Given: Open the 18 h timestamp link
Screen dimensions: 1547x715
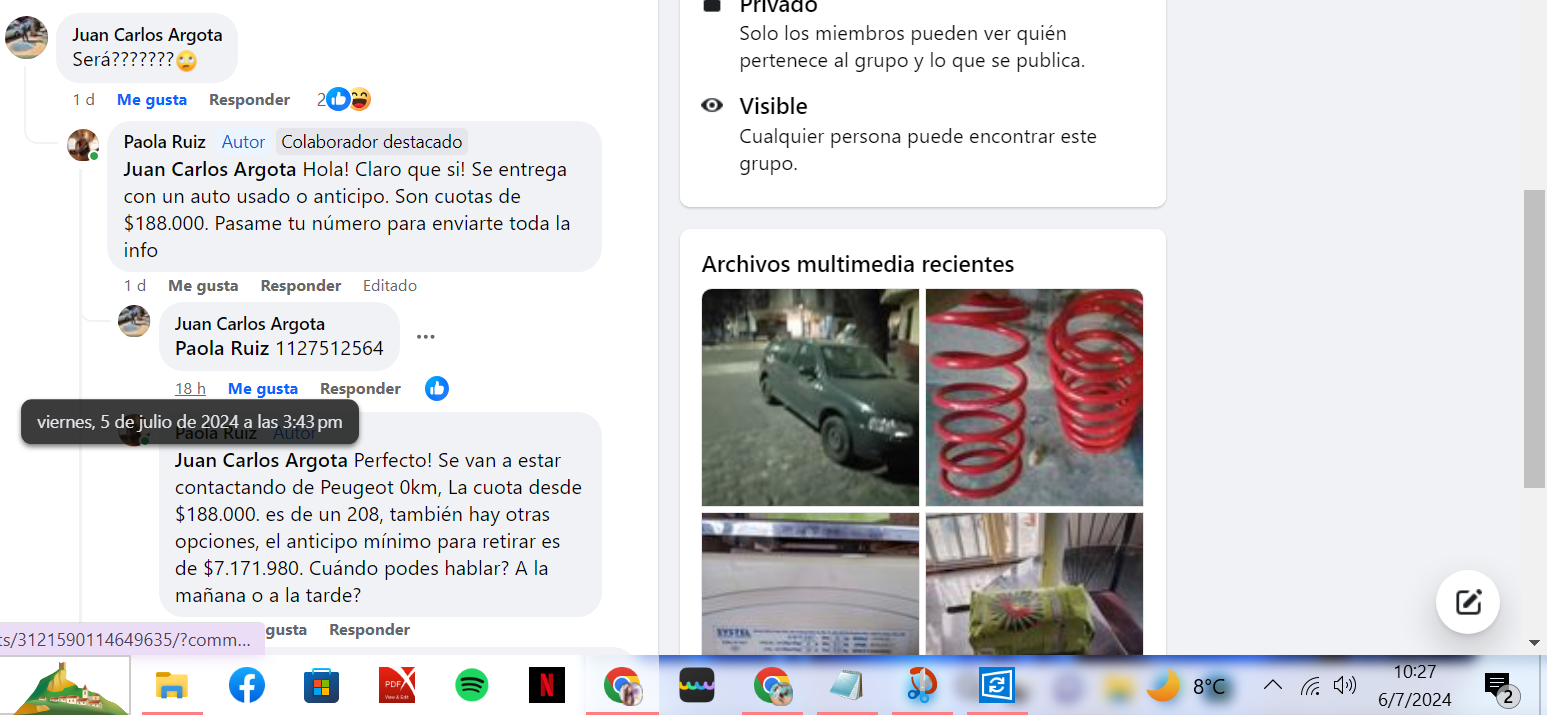Looking at the screenshot, I should click(190, 389).
